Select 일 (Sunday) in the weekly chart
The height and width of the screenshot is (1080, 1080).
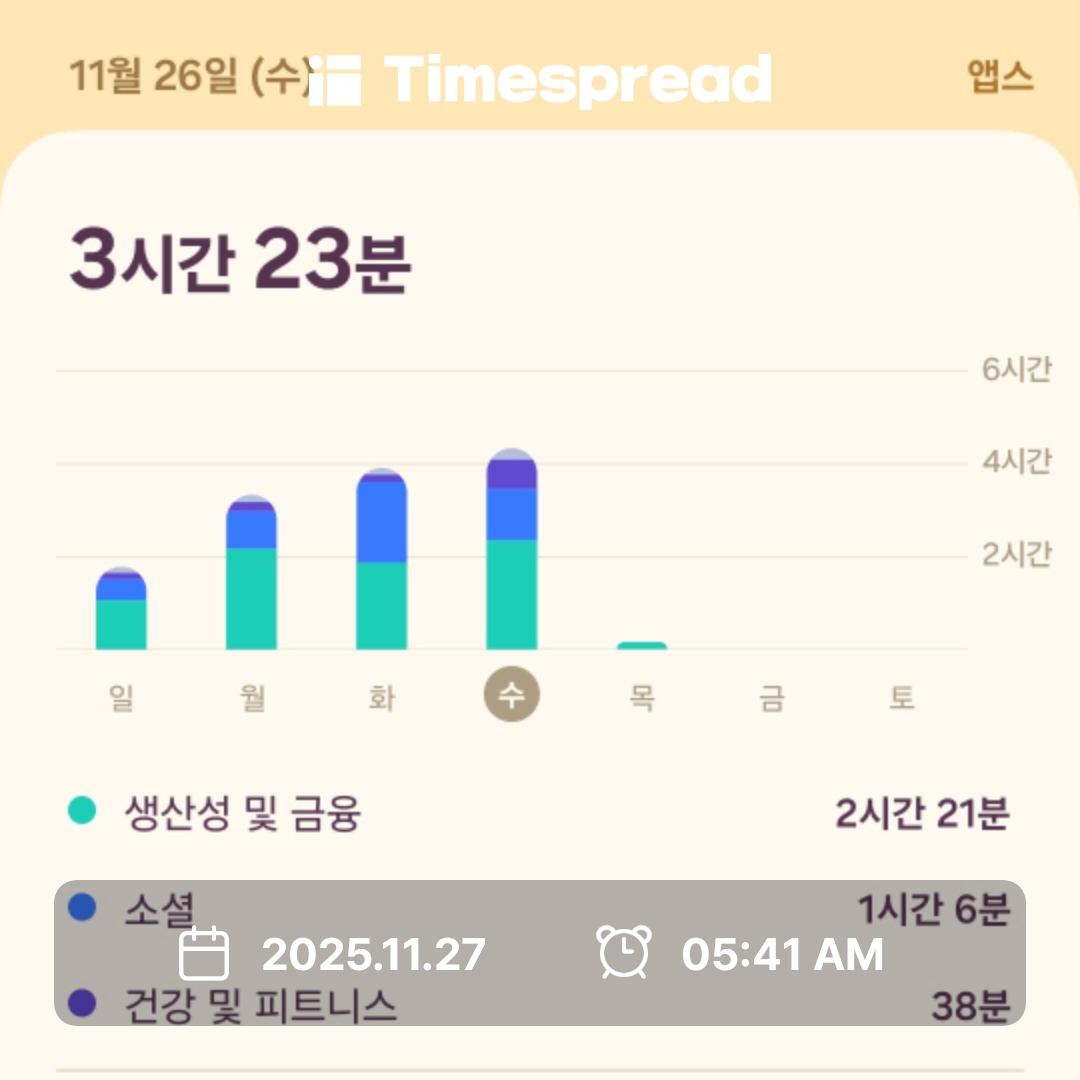click(121, 697)
